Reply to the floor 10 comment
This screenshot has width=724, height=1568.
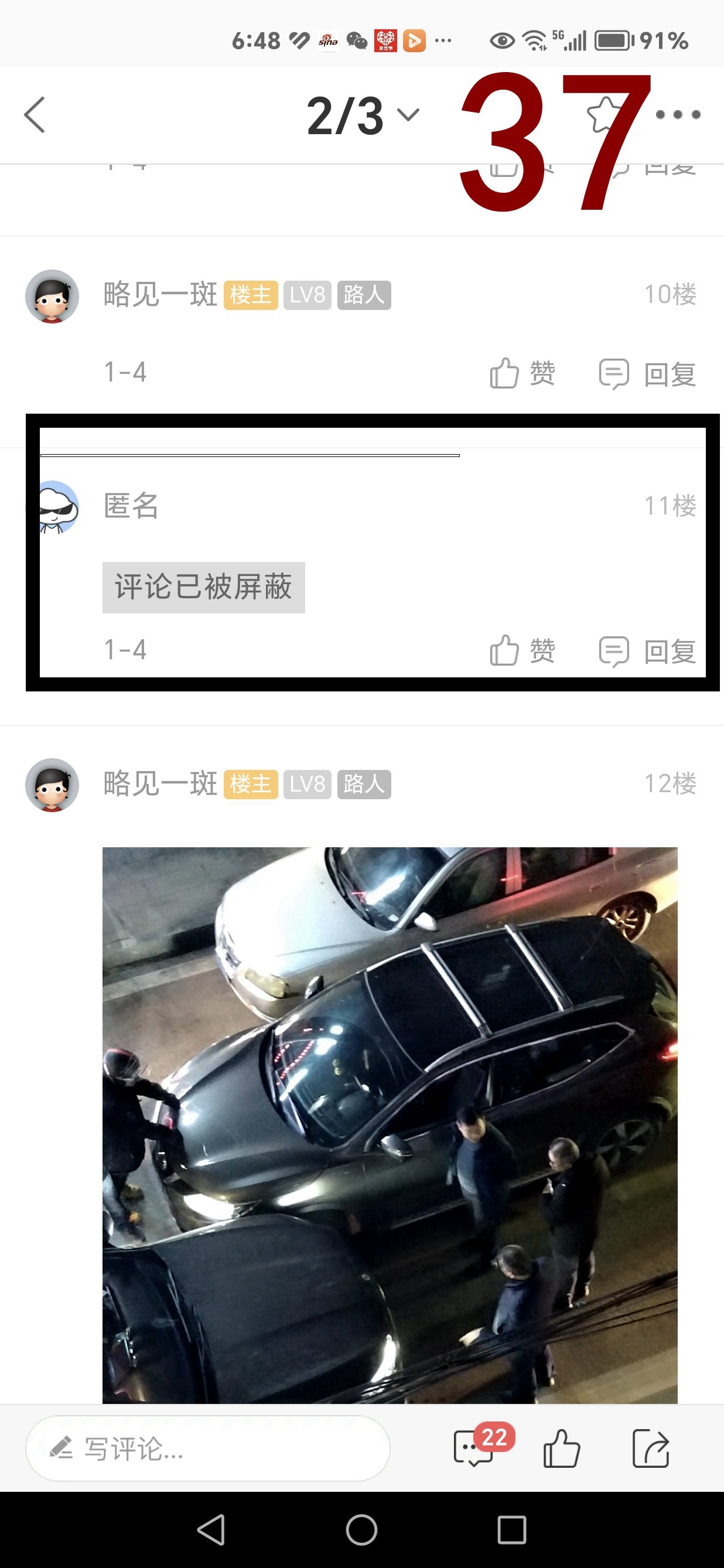(x=648, y=374)
